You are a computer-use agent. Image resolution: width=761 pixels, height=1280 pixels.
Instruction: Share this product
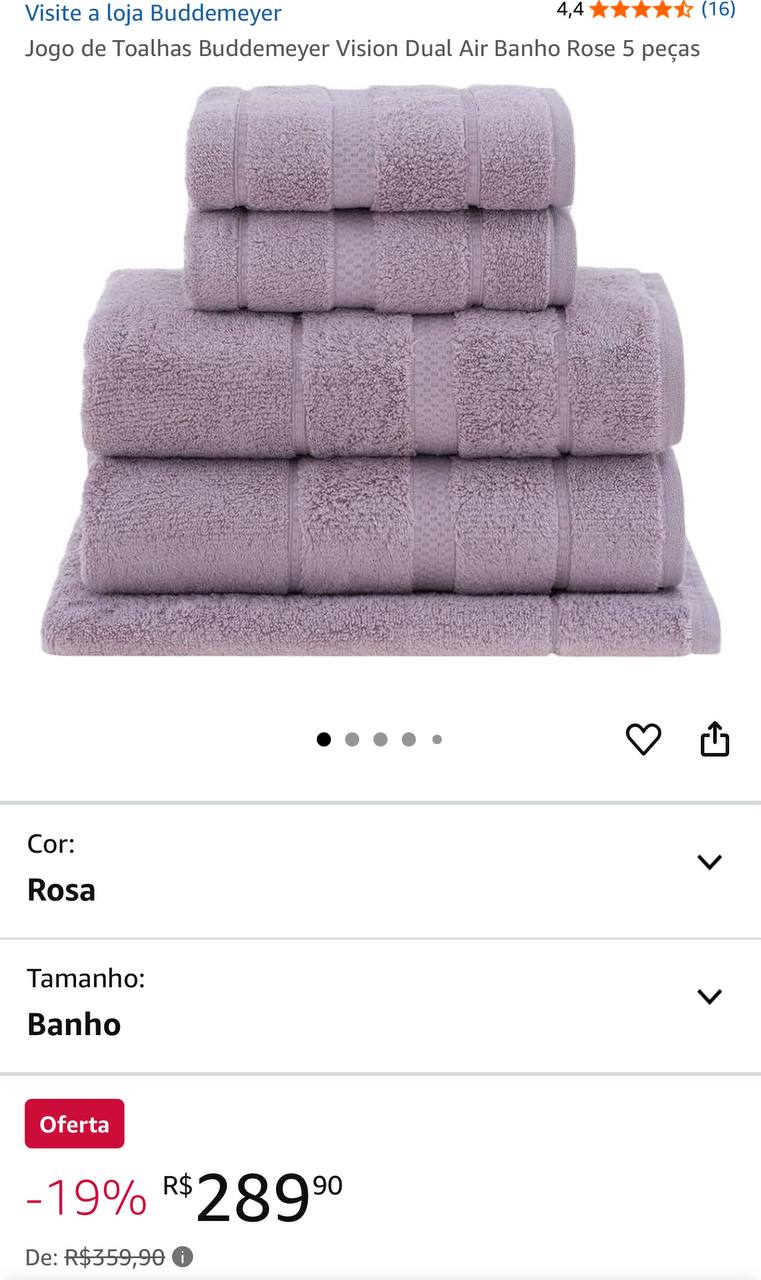tap(714, 739)
